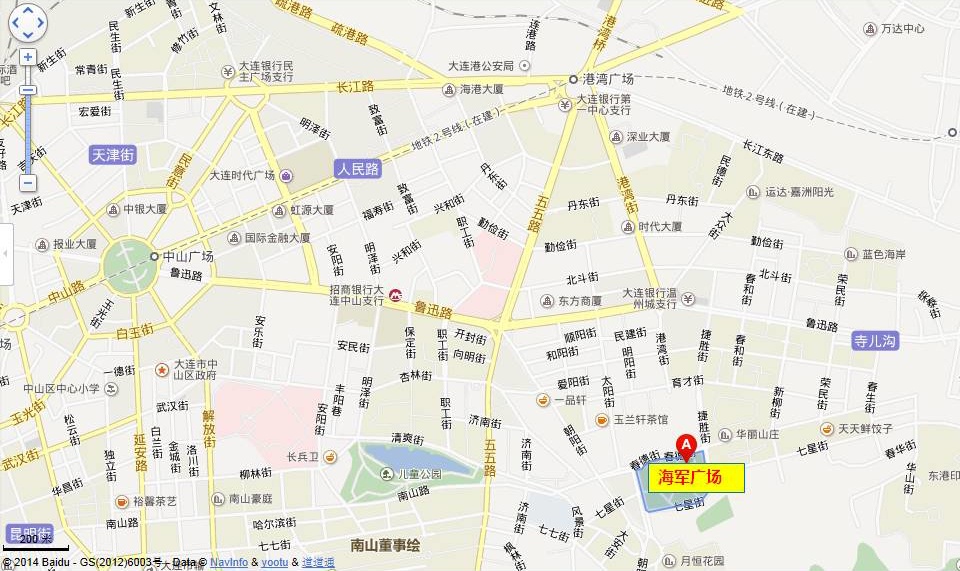
Task: Open the NavInfo data link
Action: coord(229,563)
